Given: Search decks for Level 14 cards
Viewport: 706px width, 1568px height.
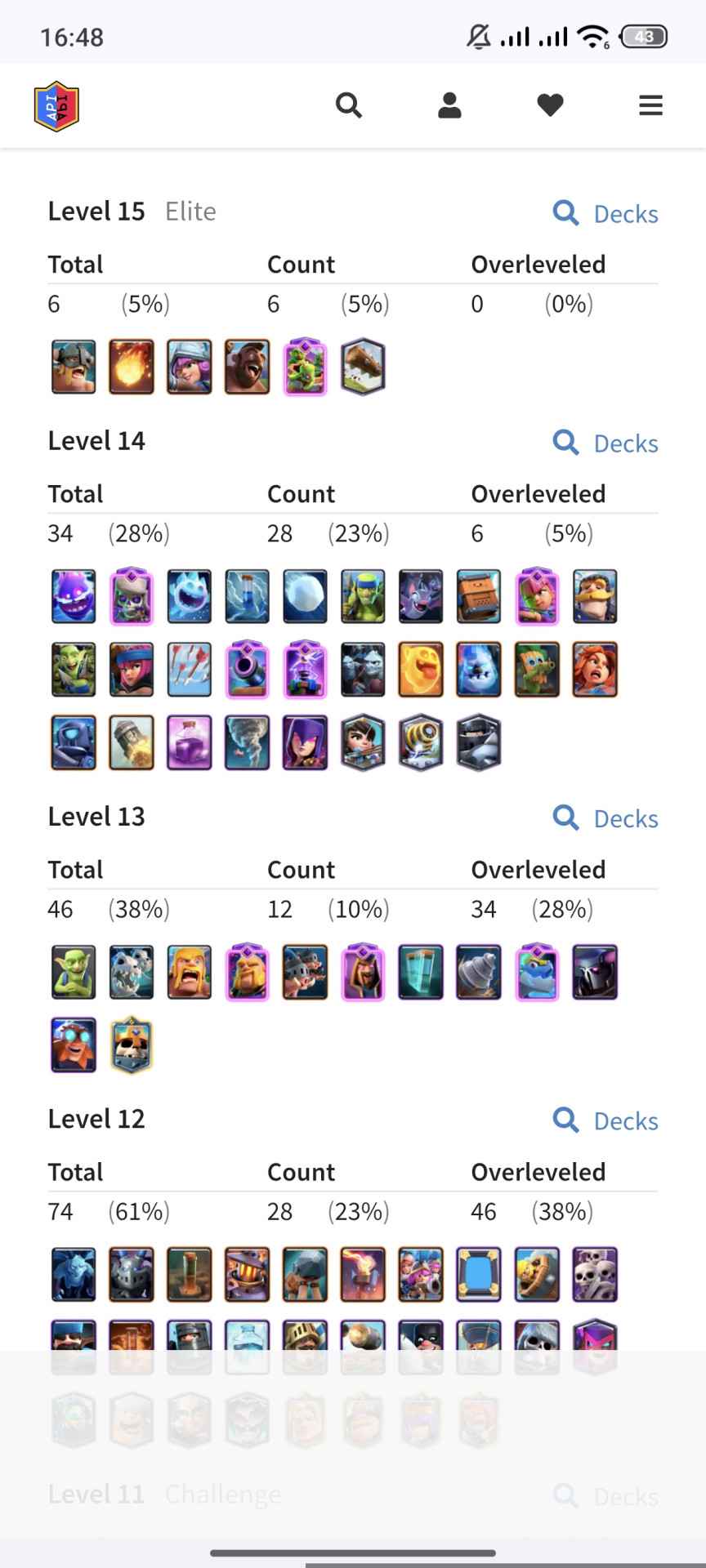Looking at the screenshot, I should 605,443.
